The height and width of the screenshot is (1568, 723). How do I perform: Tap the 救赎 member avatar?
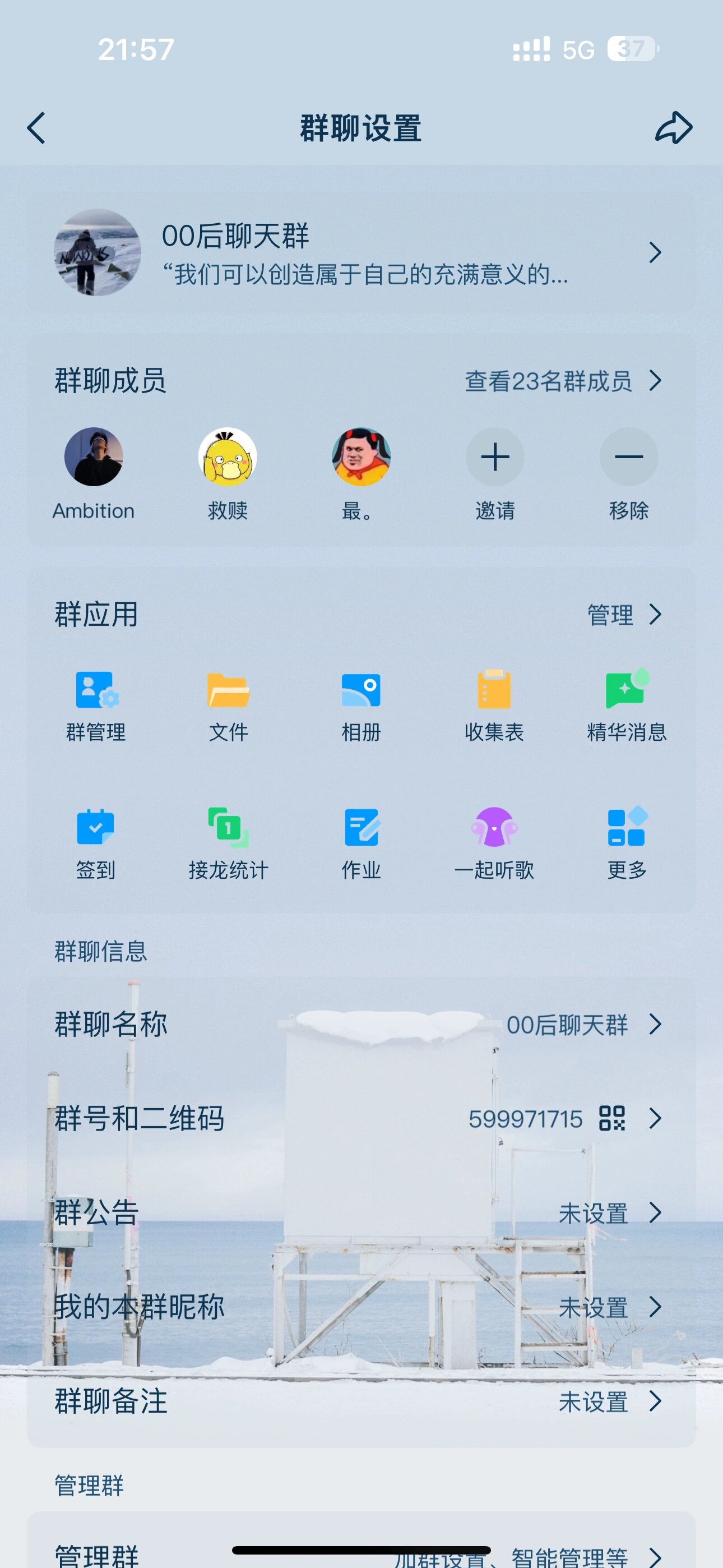point(227,457)
